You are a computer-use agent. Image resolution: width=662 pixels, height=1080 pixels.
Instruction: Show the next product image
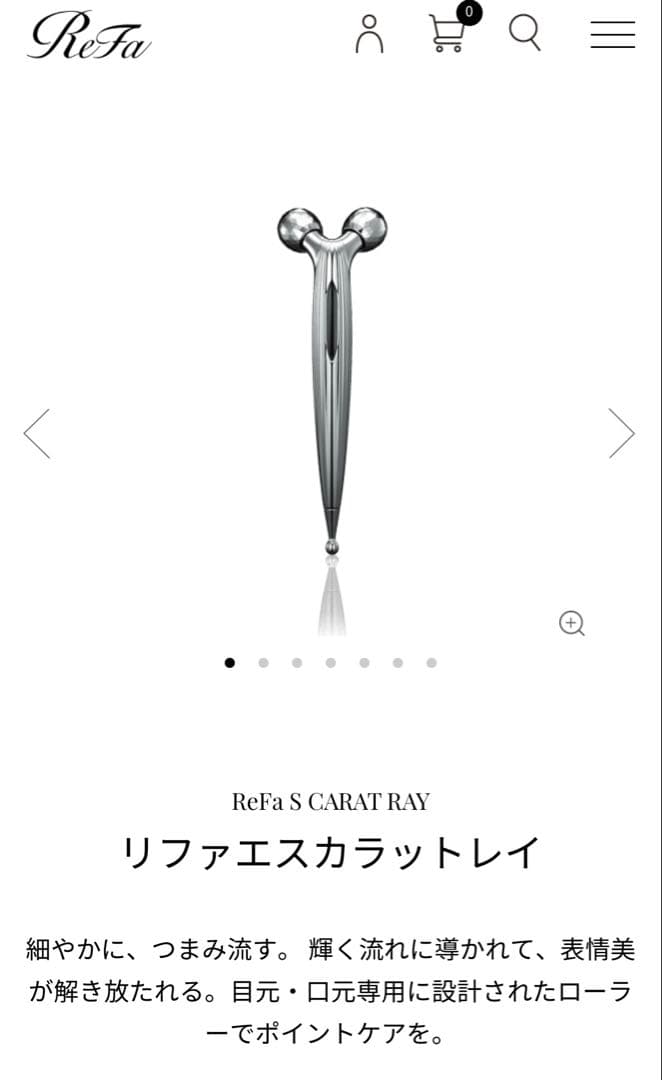point(621,433)
